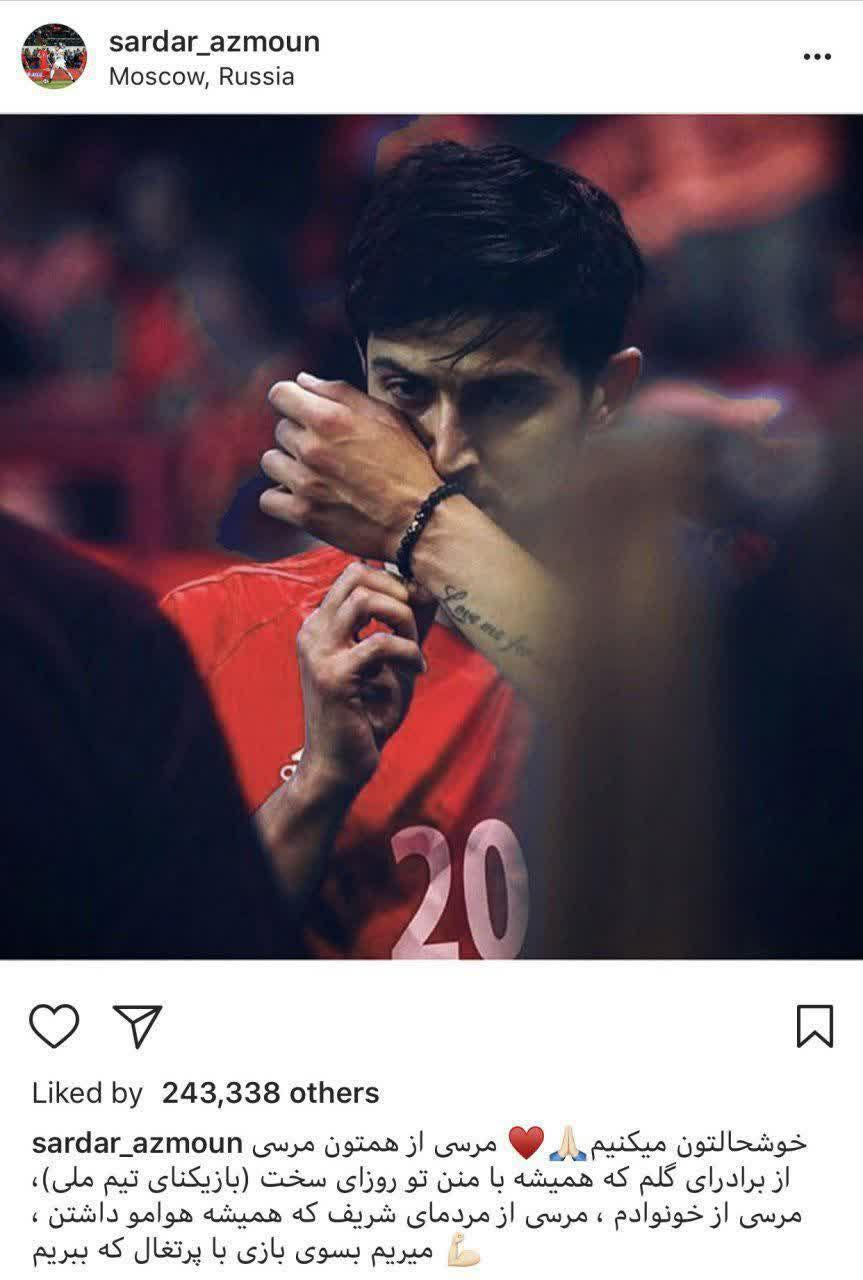Bookmark this post

815,1026
